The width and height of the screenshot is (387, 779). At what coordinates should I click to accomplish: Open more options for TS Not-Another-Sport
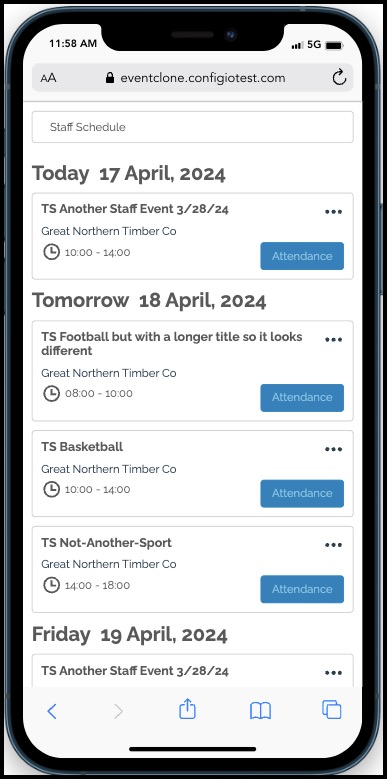point(333,545)
